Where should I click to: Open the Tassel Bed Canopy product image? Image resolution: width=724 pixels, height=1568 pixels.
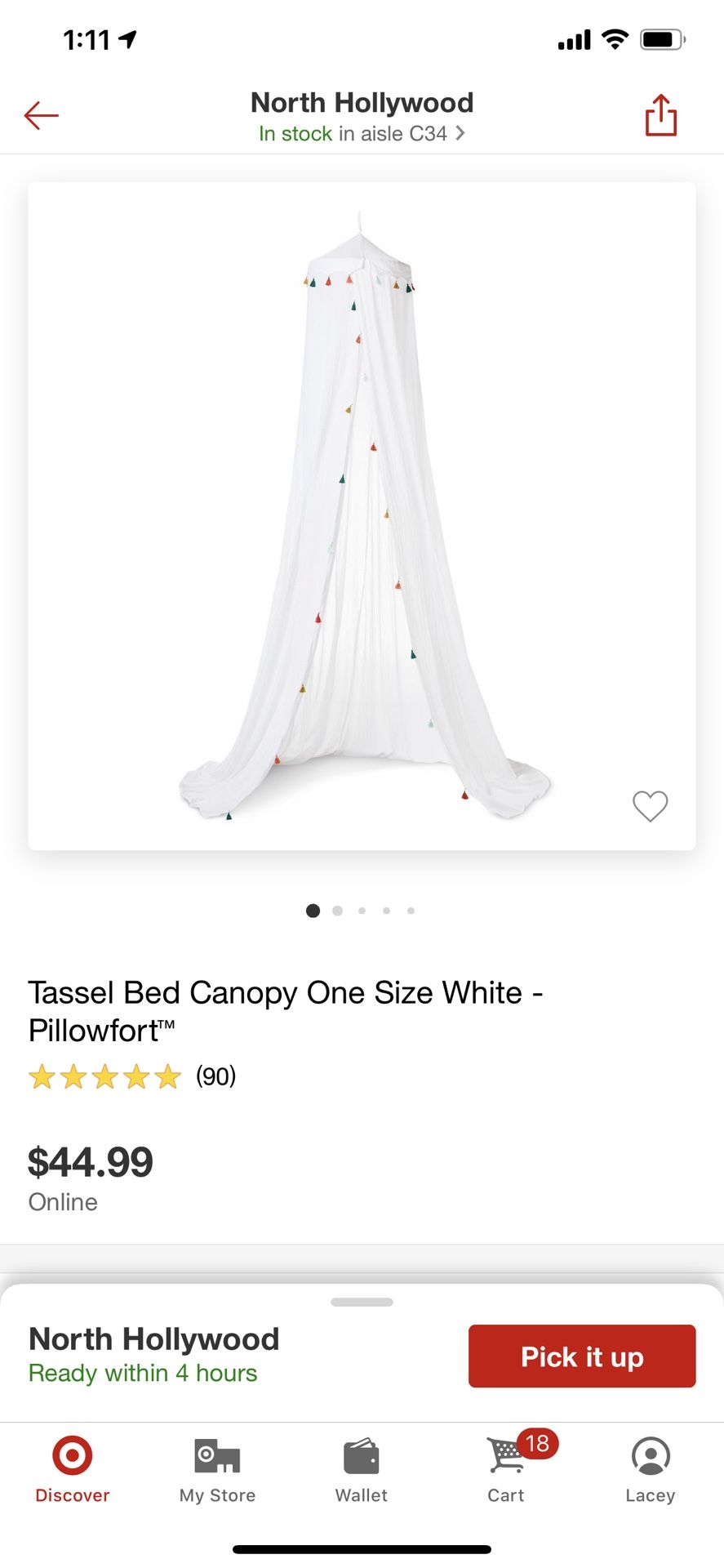click(x=362, y=516)
